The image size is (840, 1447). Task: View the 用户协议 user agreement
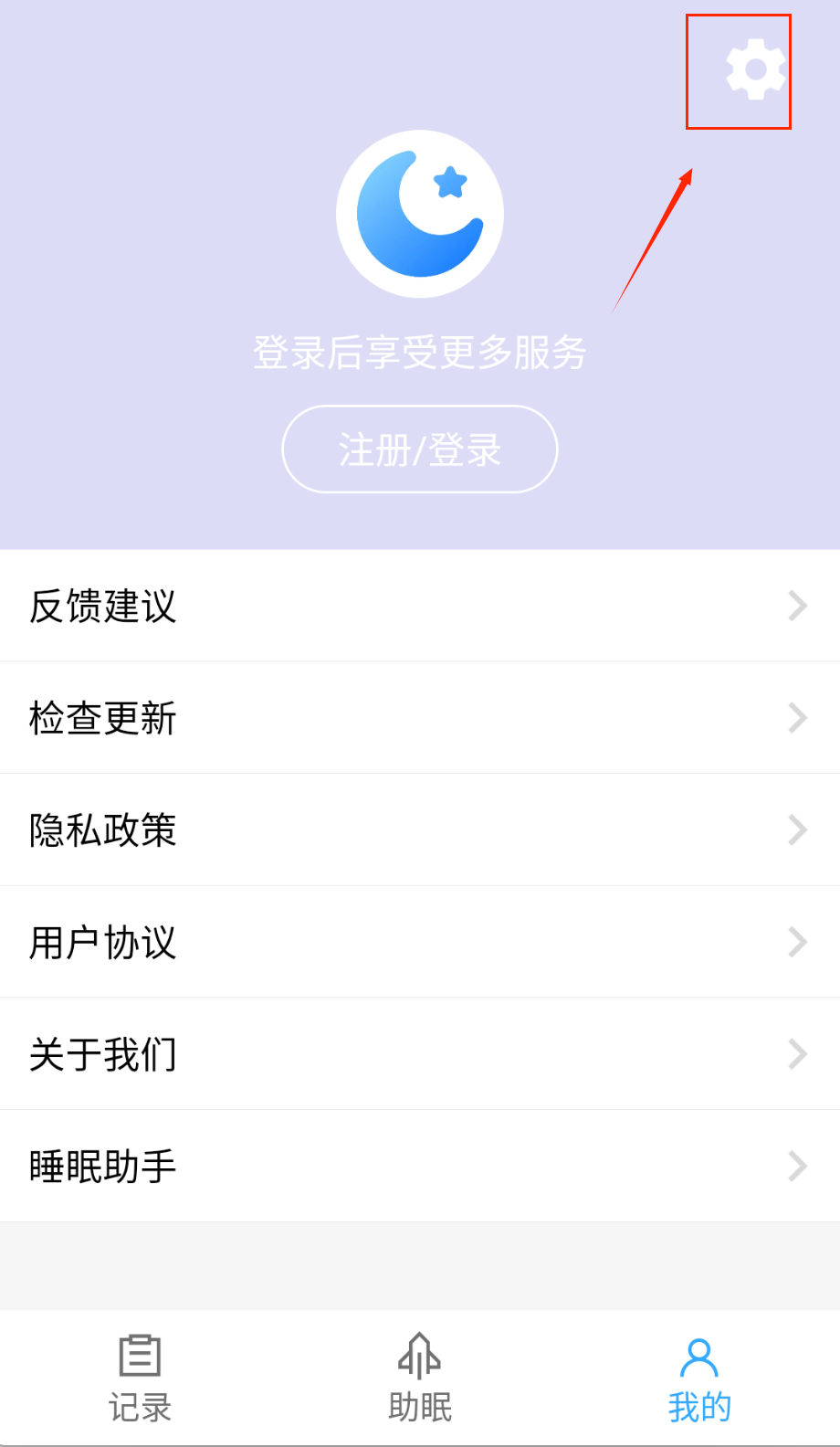[420, 942]
